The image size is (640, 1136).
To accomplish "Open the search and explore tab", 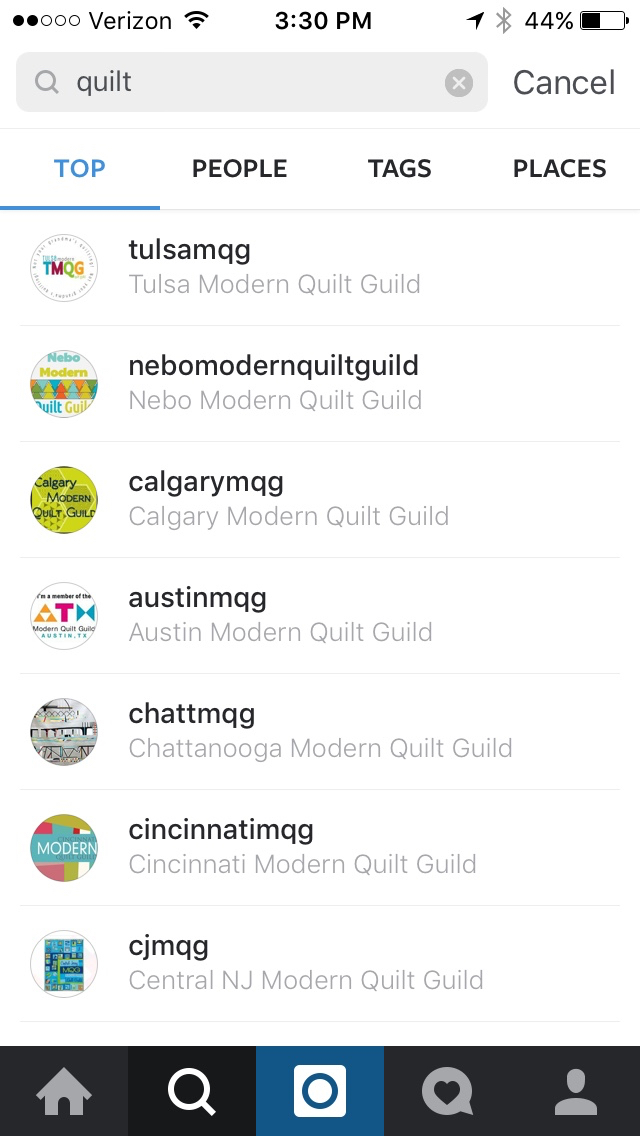I will (192, 1091).
